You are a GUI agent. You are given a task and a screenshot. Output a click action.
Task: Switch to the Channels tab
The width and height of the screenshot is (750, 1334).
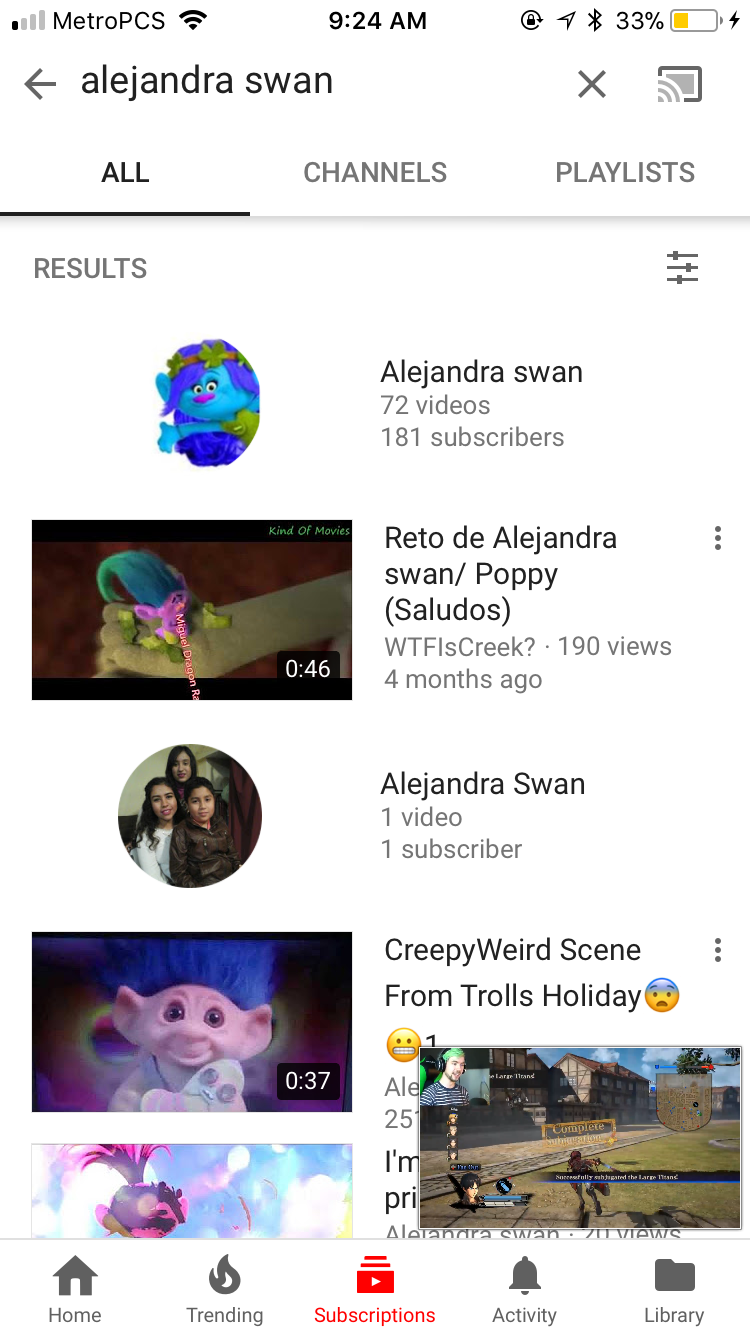(x=375, y=173)
